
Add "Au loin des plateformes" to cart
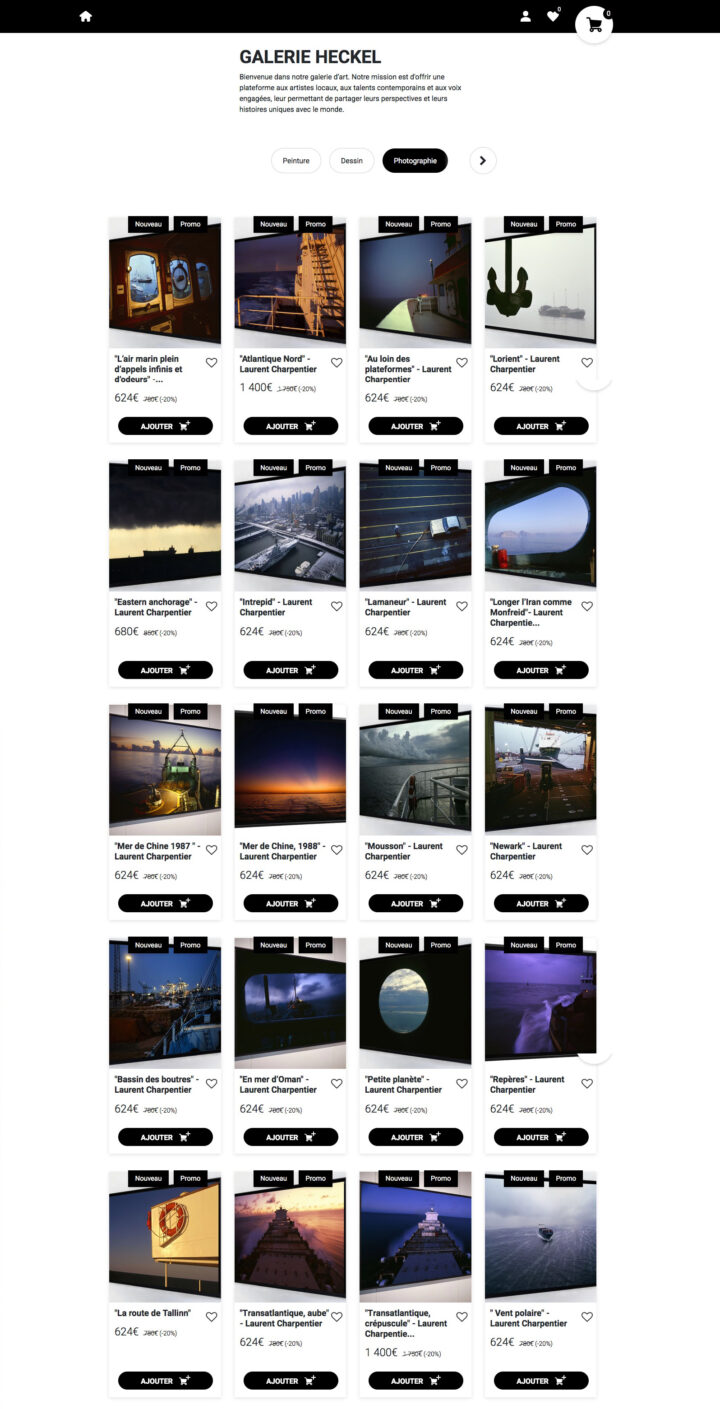tap(415, 426)
